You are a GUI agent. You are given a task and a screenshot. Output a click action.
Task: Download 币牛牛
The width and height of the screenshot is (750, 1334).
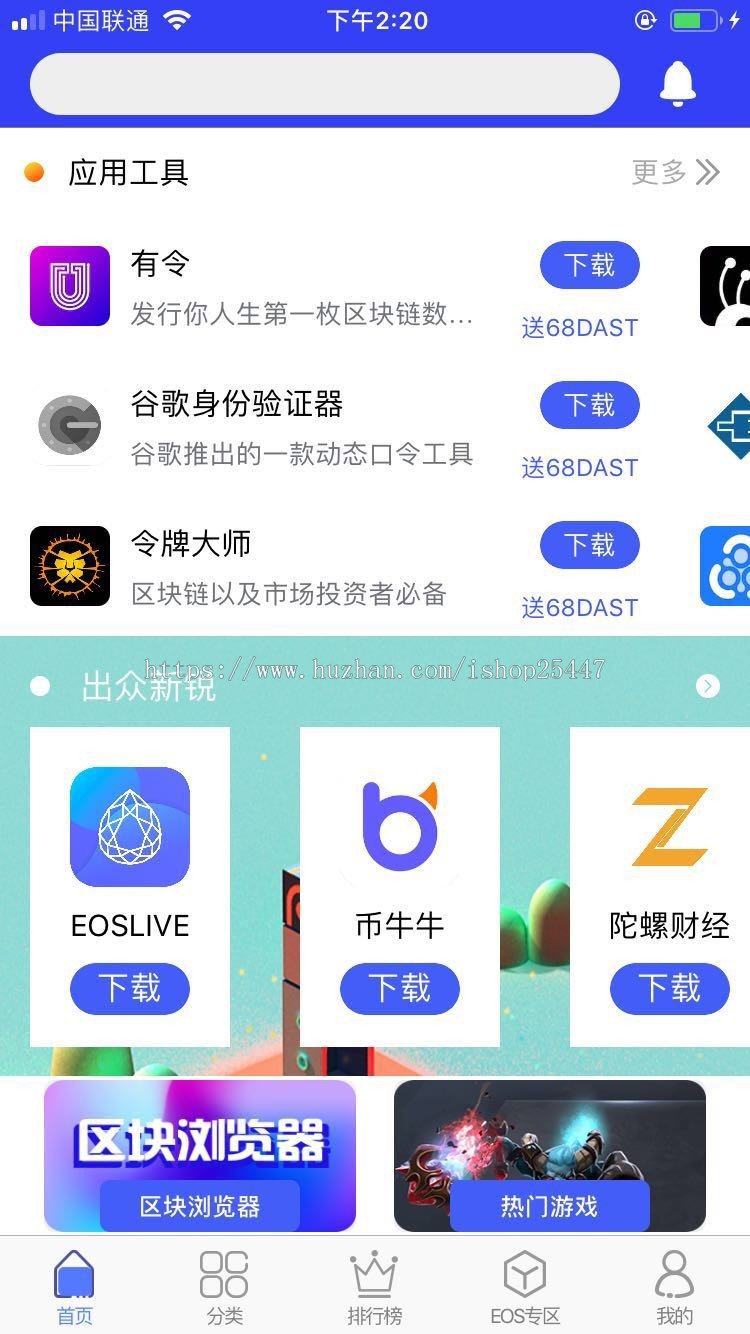coord(400,989)
